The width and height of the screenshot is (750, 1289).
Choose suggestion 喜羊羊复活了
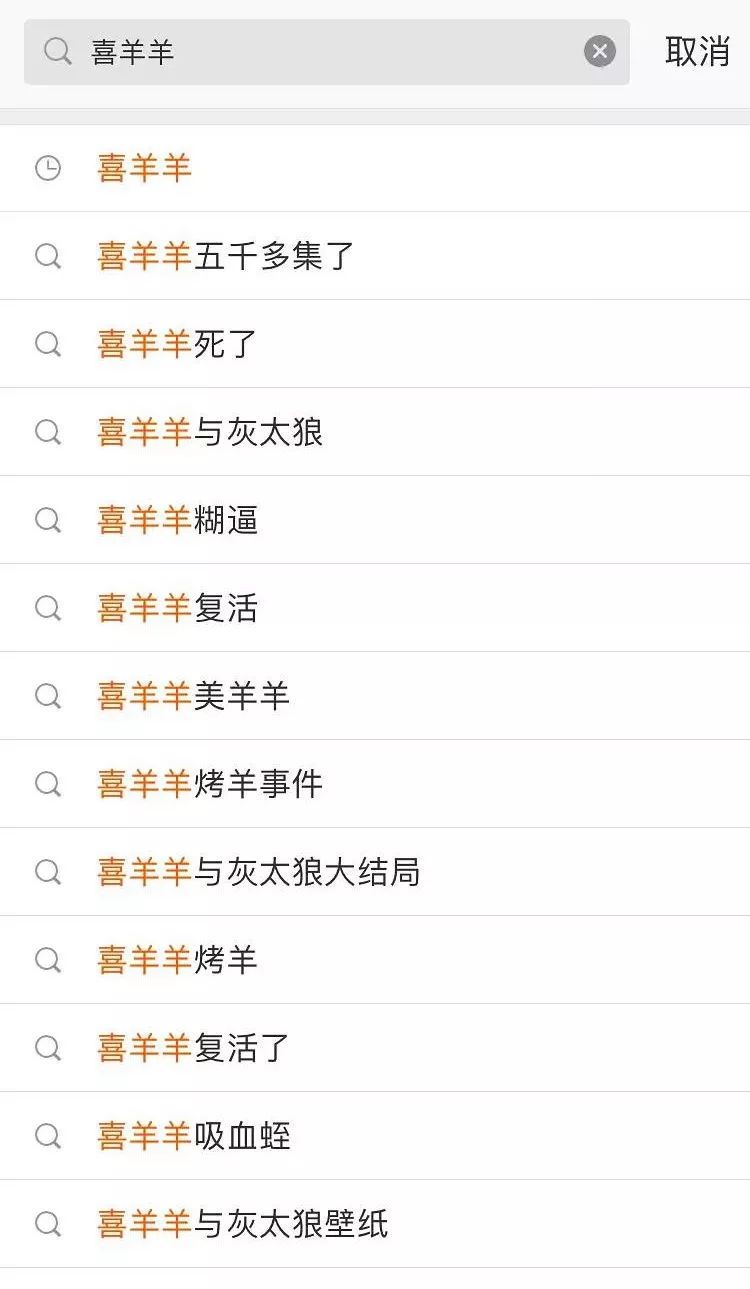[x=375, y=1048]
